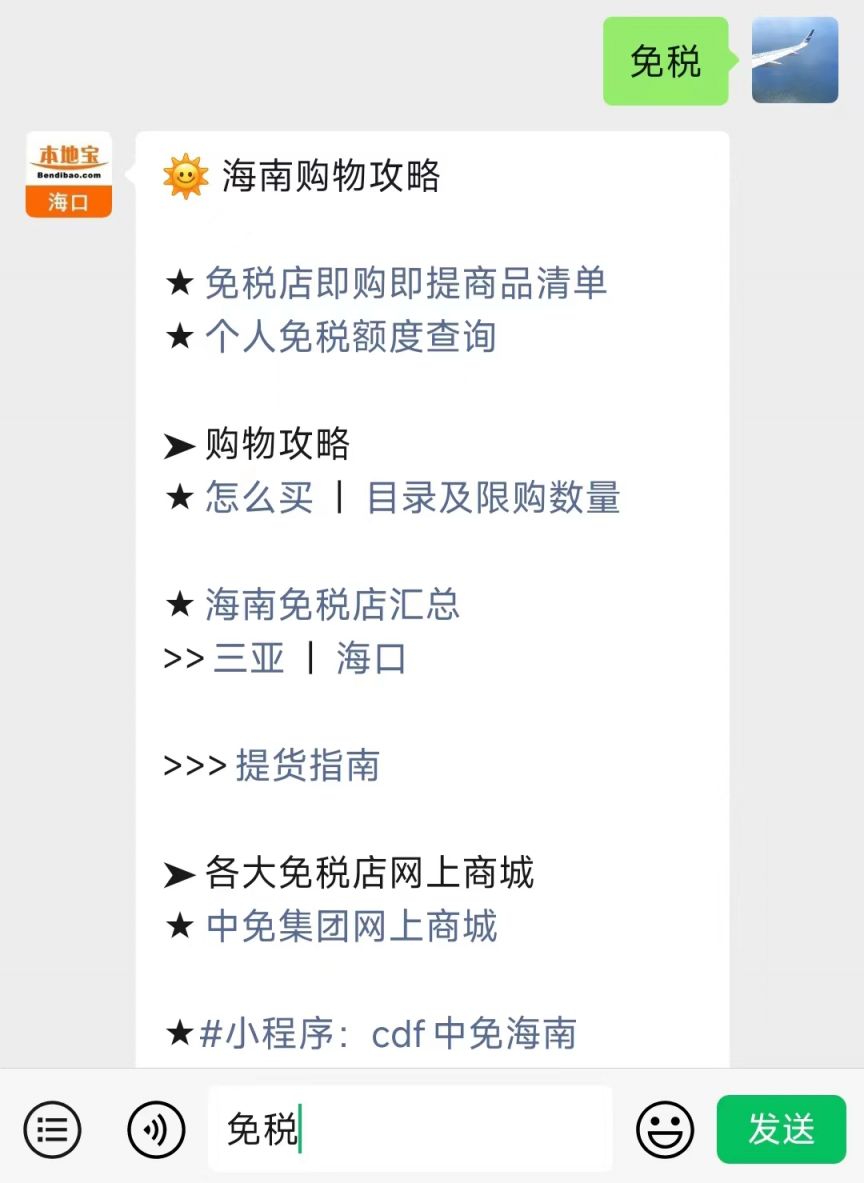Open the 个人免税额度查询 link
This screenshot has height=1183, width=864.
point(350,336)
